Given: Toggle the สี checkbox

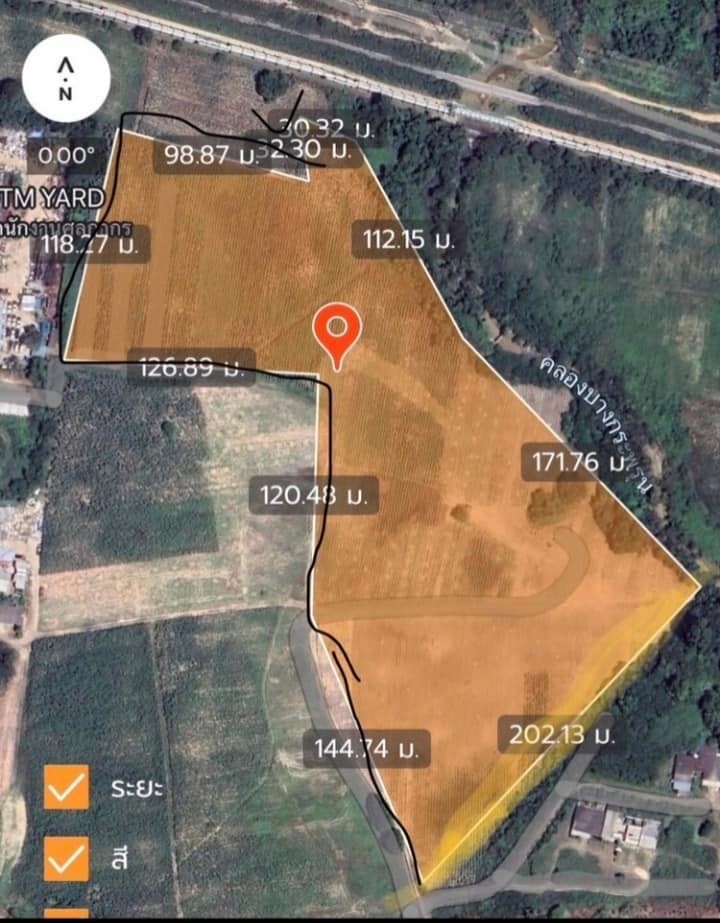Looking at the screenshot, I should [x=66, y=858].
